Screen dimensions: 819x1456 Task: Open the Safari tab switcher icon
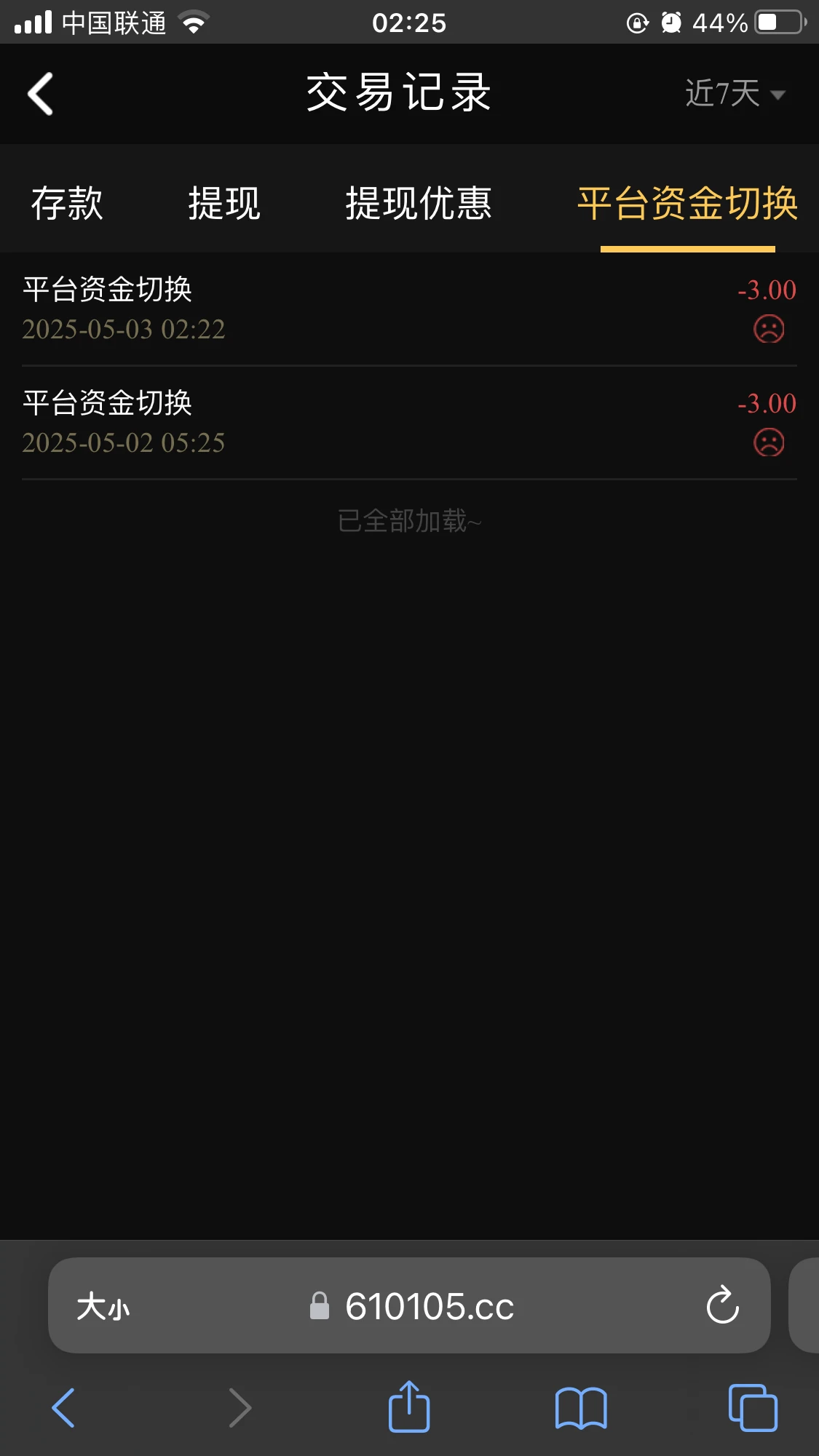753,1407
